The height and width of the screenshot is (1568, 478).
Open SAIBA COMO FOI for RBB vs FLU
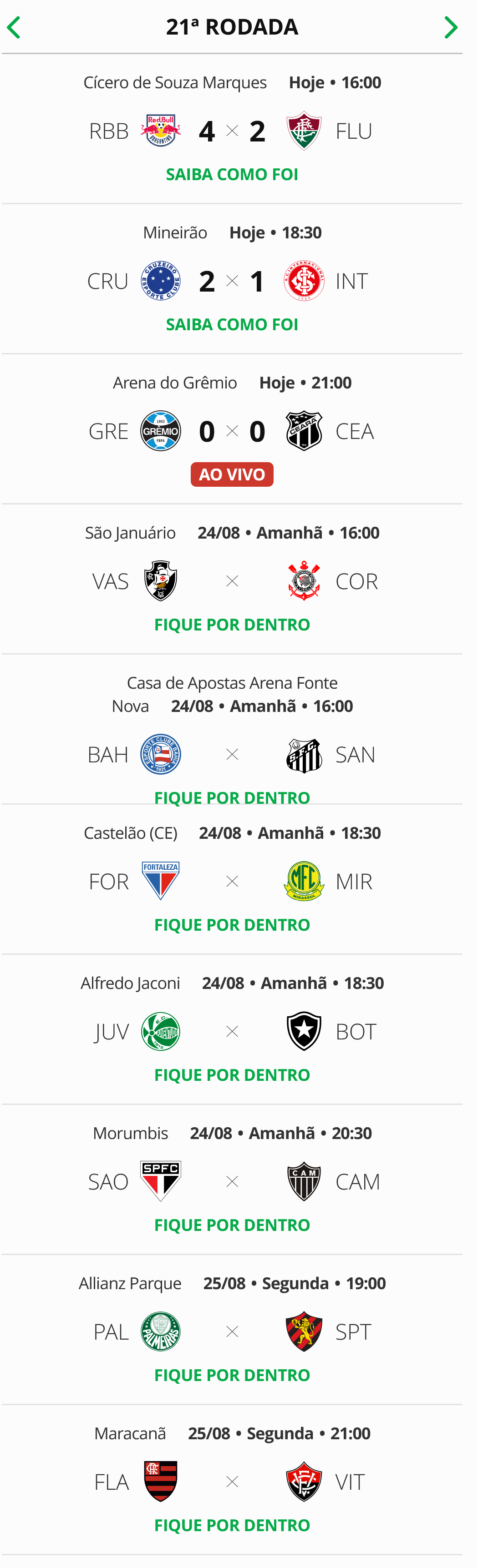(232, 175)
